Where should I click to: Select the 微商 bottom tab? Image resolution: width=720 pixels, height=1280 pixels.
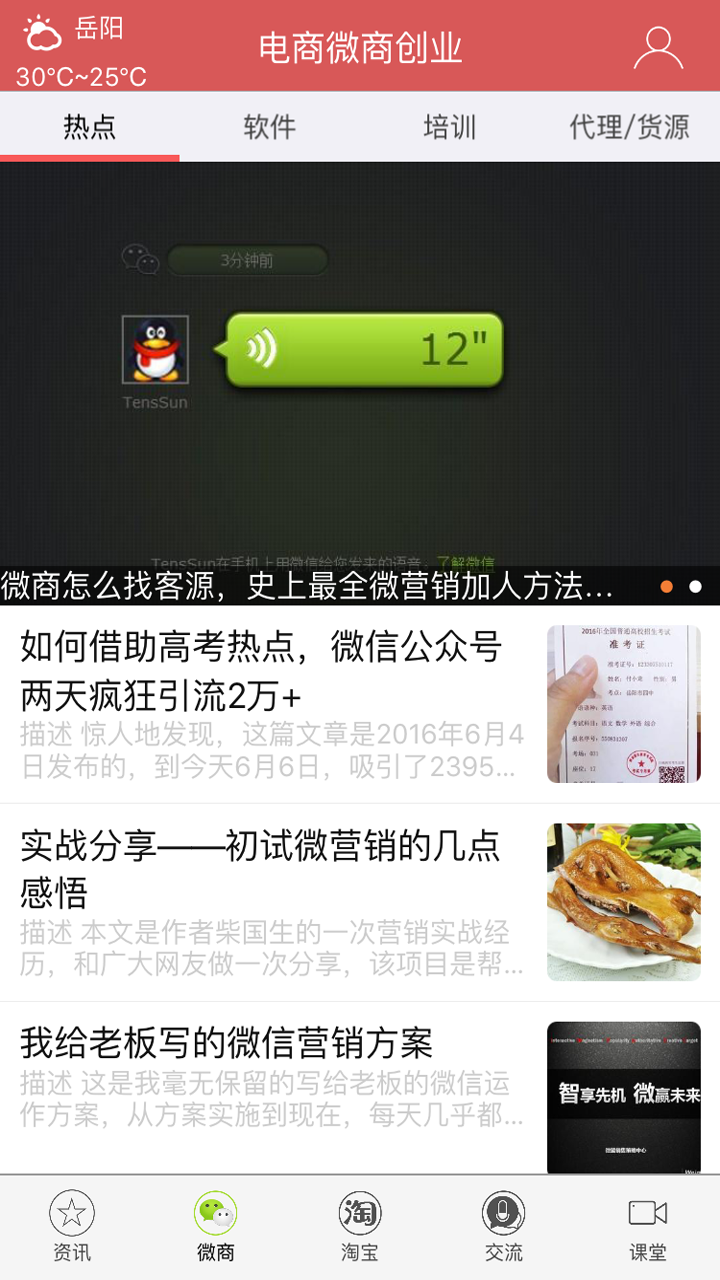click(216, 1228)
